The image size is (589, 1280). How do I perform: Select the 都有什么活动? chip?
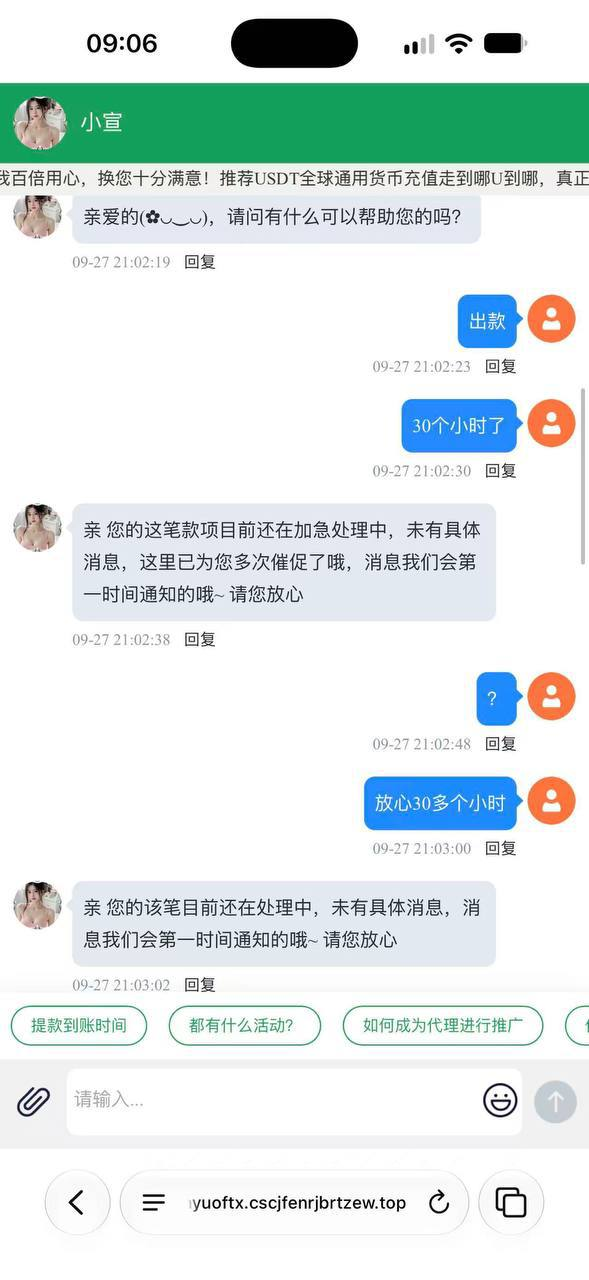point(242,1025)
